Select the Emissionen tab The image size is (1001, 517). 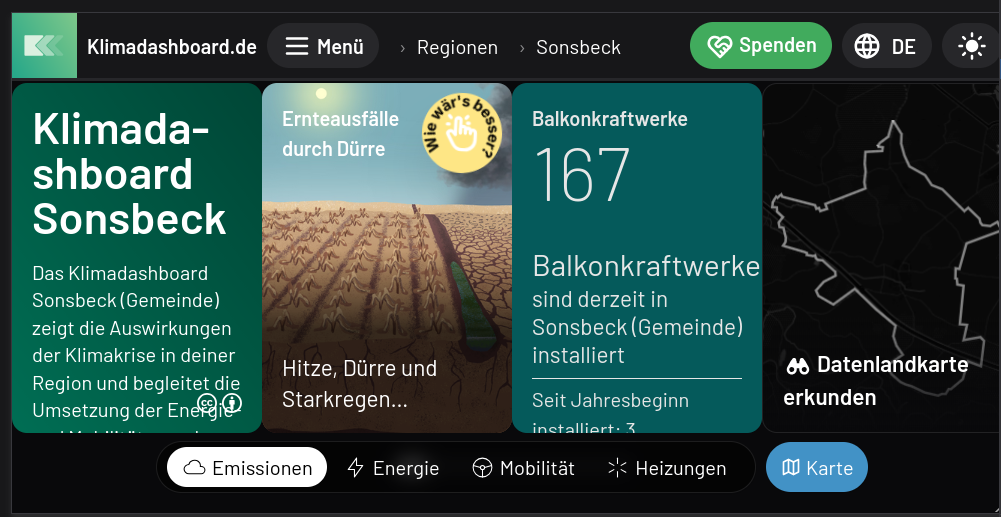pyautogui.click(x=247, y=468)
